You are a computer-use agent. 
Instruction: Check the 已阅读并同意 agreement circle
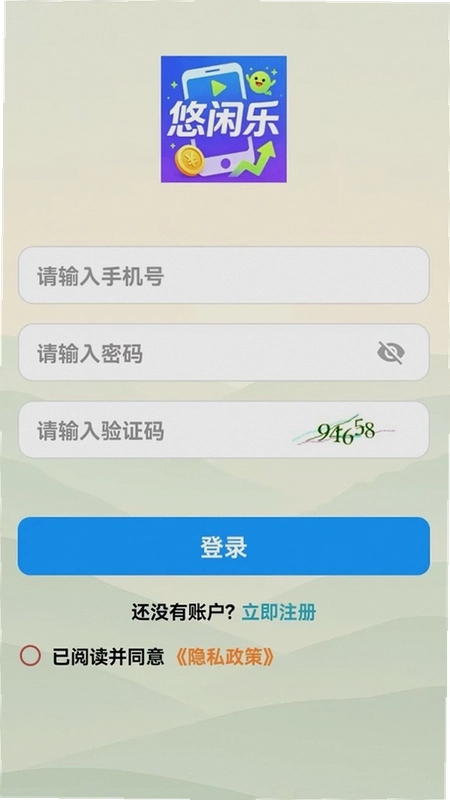coord(30,656)
